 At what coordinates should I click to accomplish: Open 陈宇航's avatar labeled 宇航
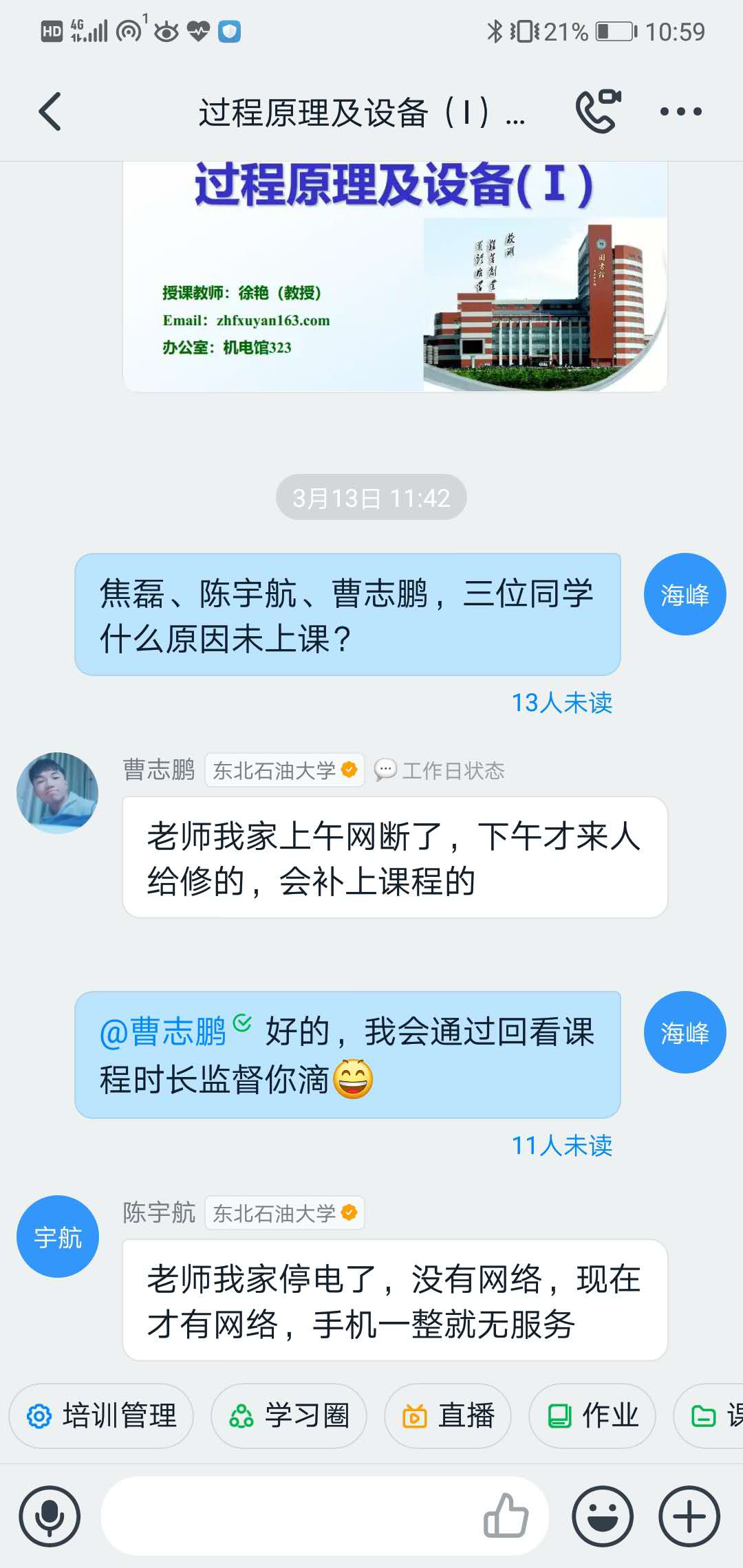(x=58, y=1237)
